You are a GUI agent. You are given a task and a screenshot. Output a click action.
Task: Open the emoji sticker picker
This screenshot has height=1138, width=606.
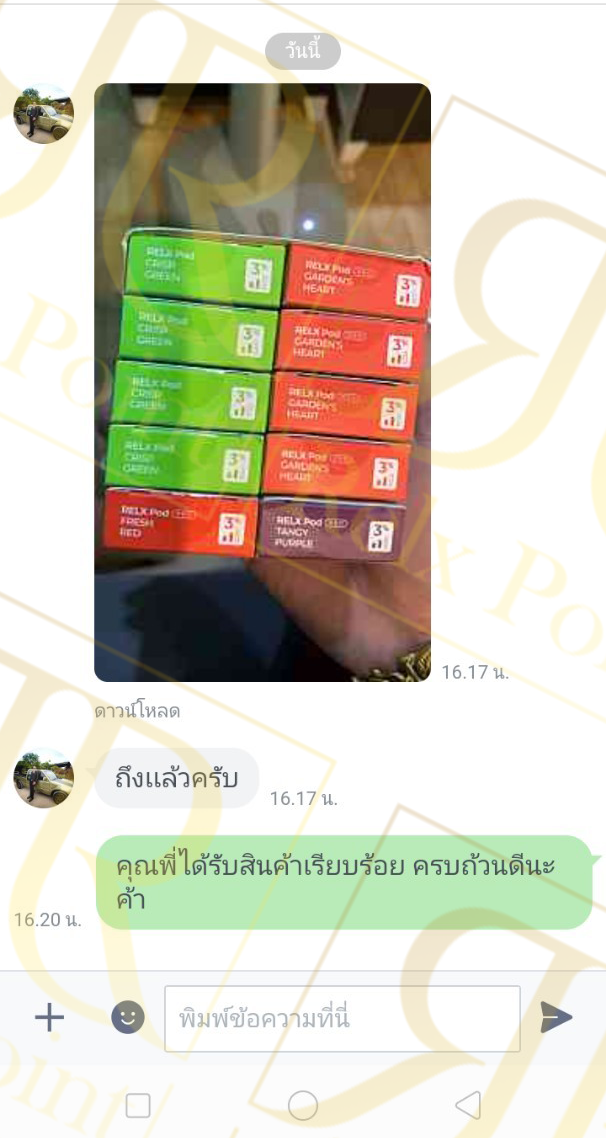[128, 1018]
